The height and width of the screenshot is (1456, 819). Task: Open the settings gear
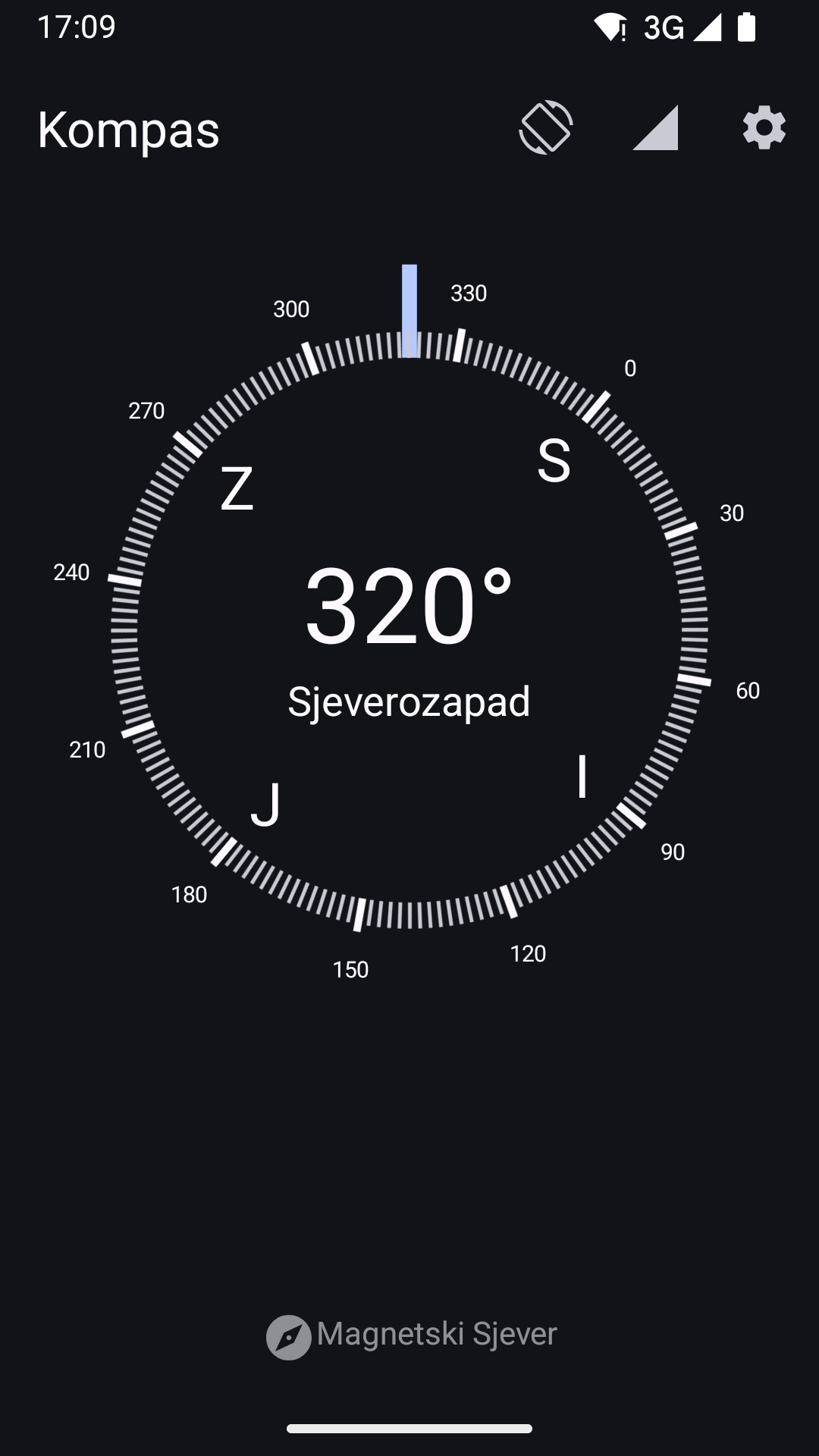tap(764, 127)
